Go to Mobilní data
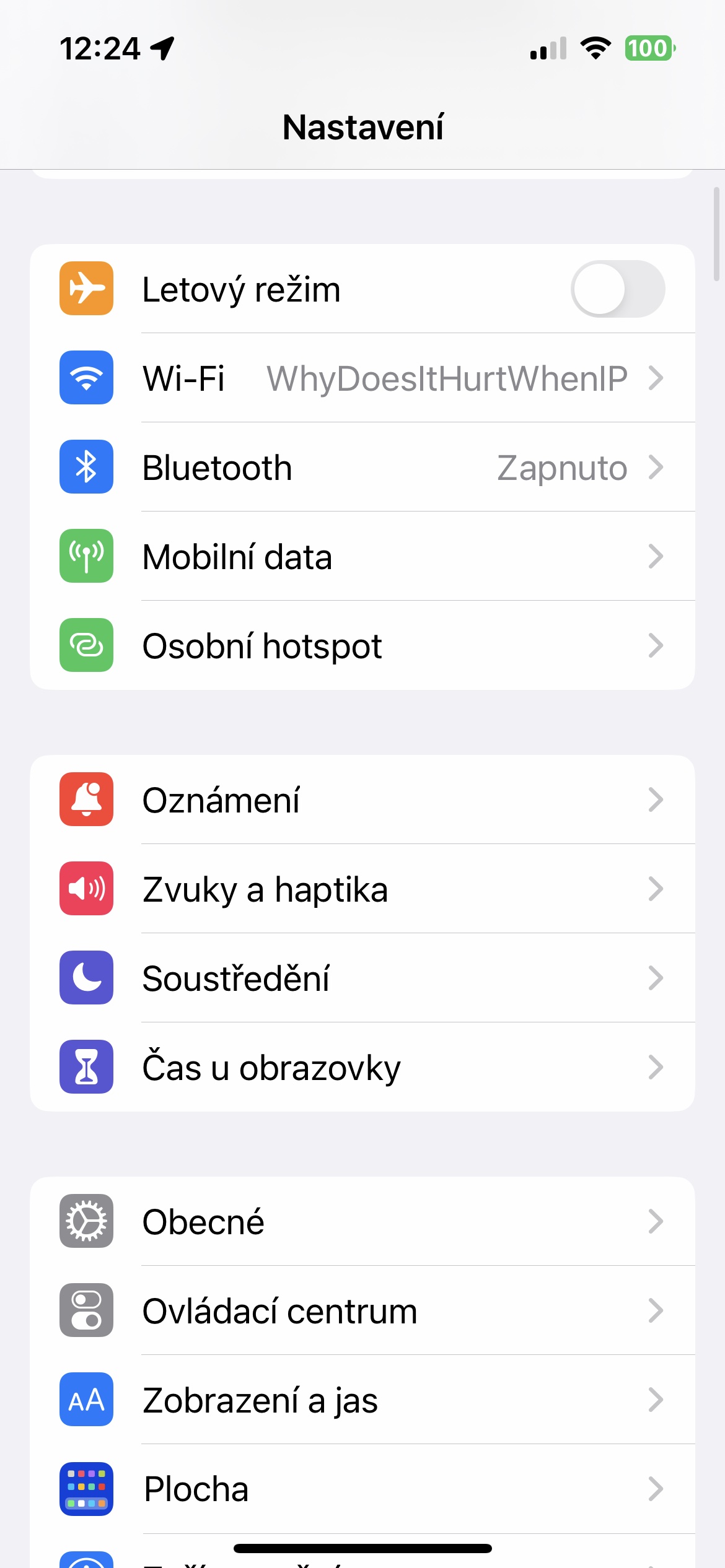Viewport: 725px width, 1568px height. pyautogui.click(x=362, y=556)
